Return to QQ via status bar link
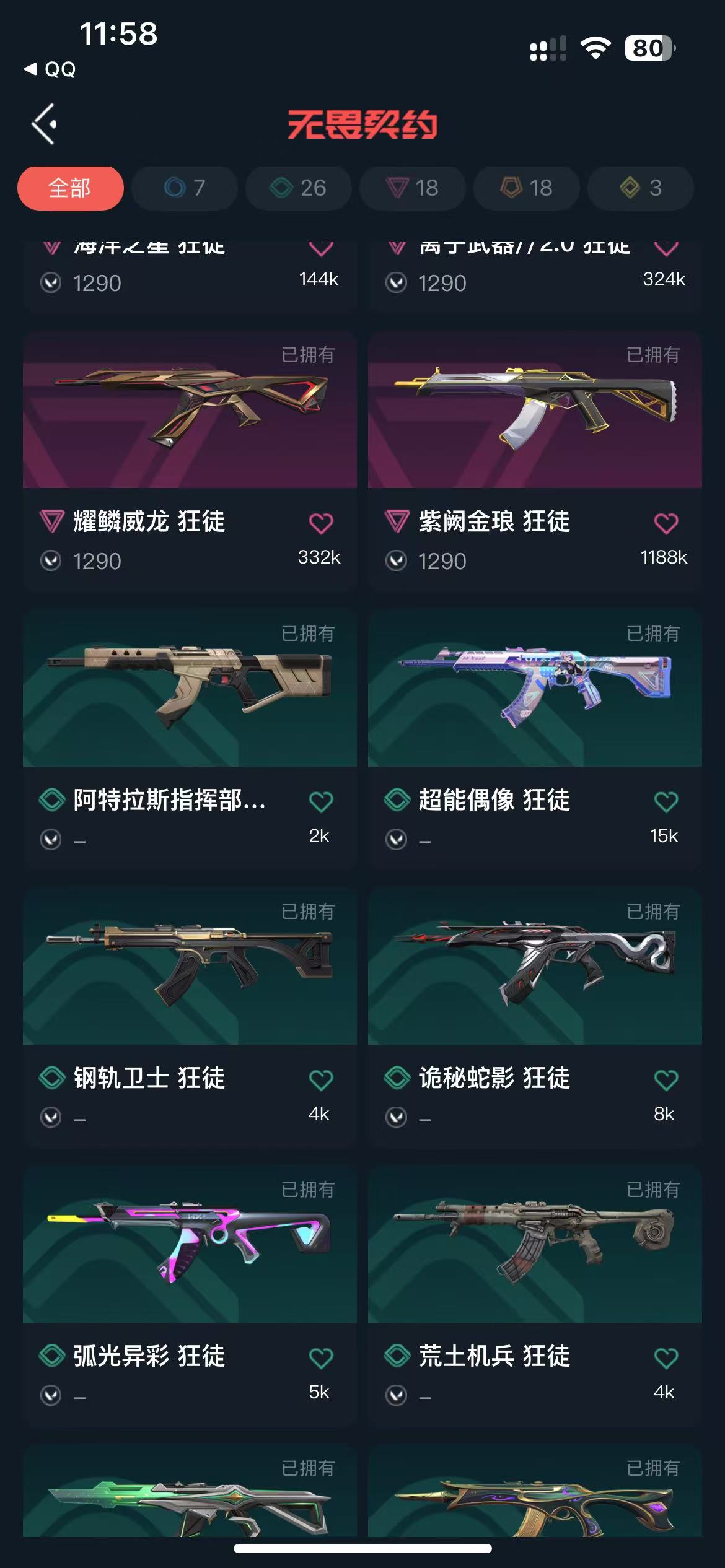The width and height of the screenshot is (725, 1568). (x=51, y=69)
